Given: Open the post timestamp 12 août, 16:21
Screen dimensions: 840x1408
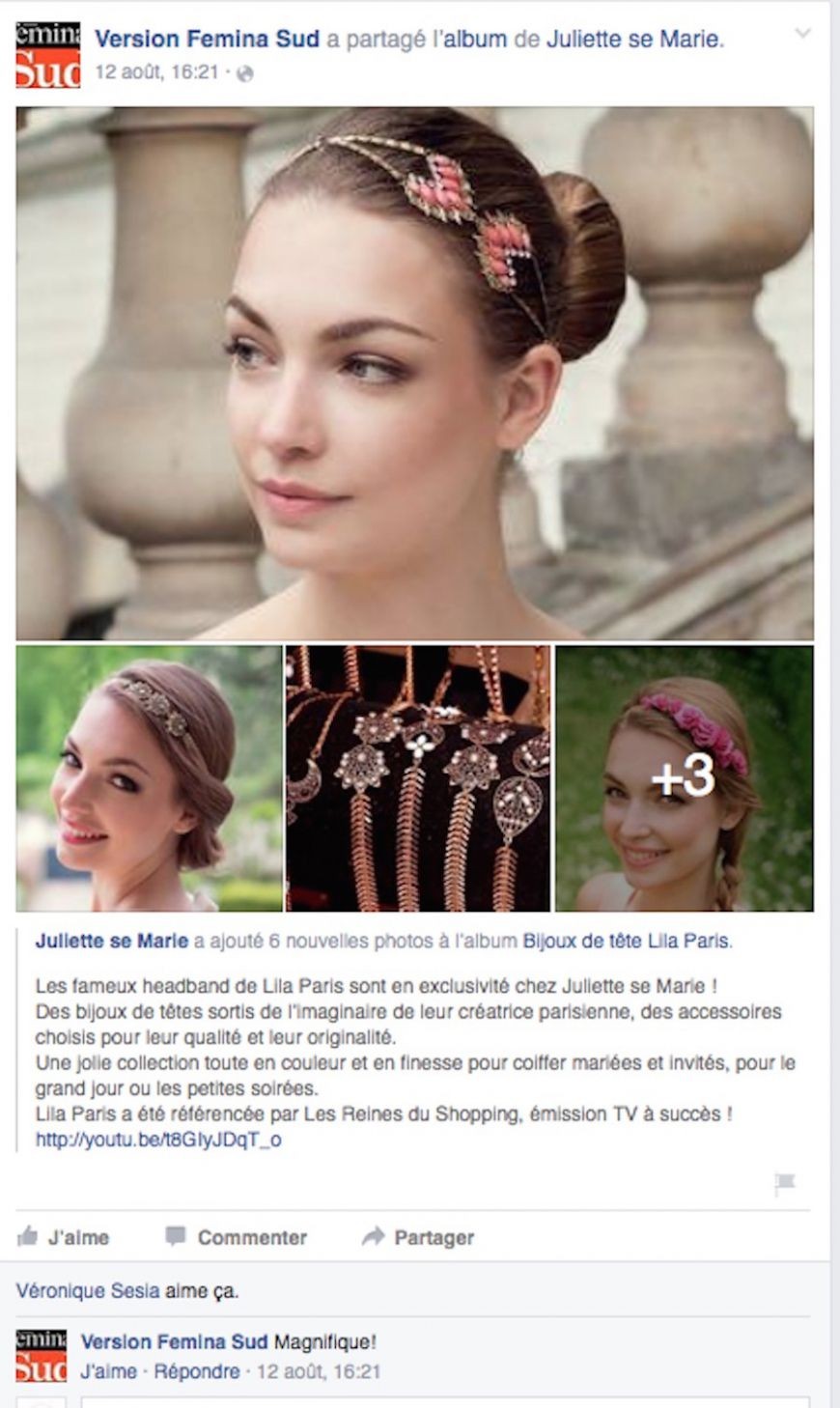Looking at the screenshot, I should (156, 72).
